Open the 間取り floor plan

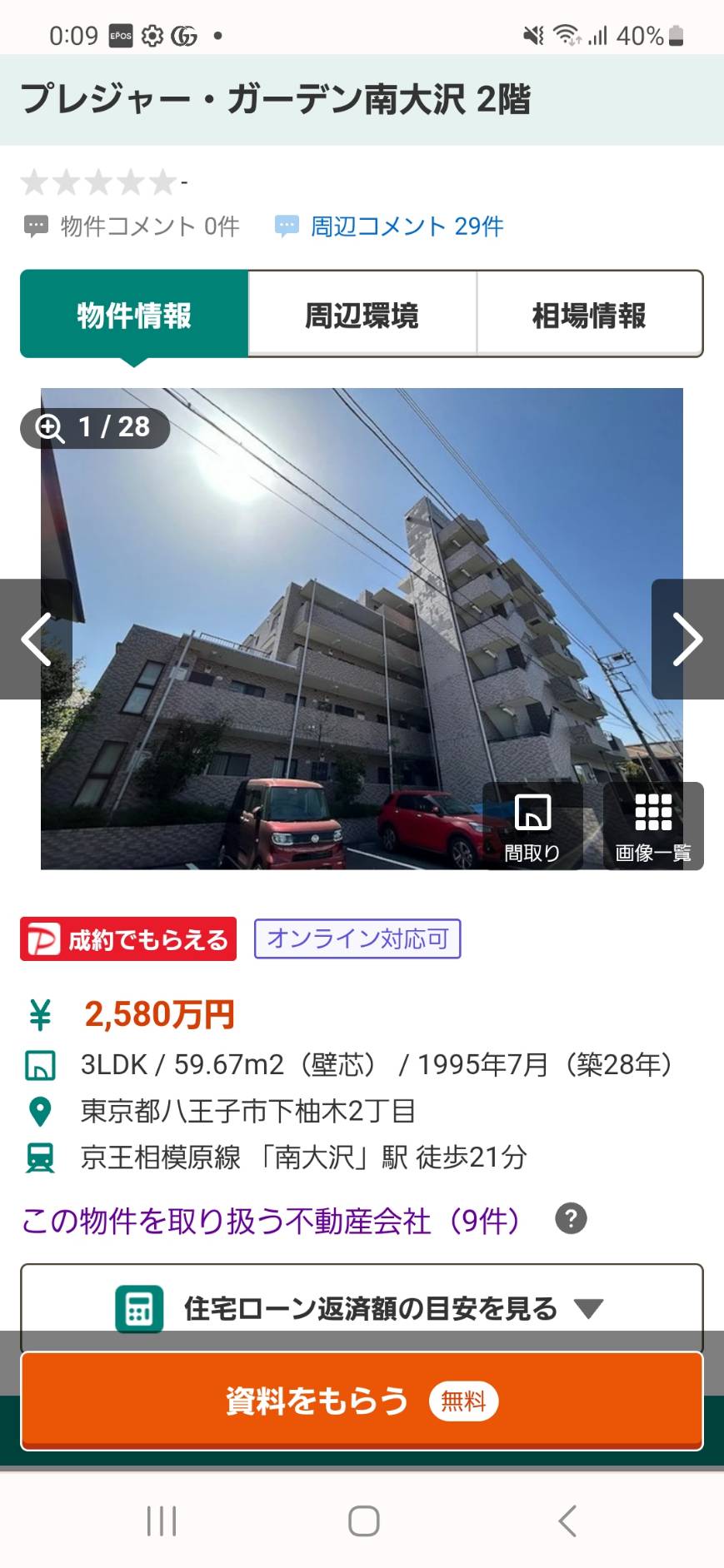point(532,826)
